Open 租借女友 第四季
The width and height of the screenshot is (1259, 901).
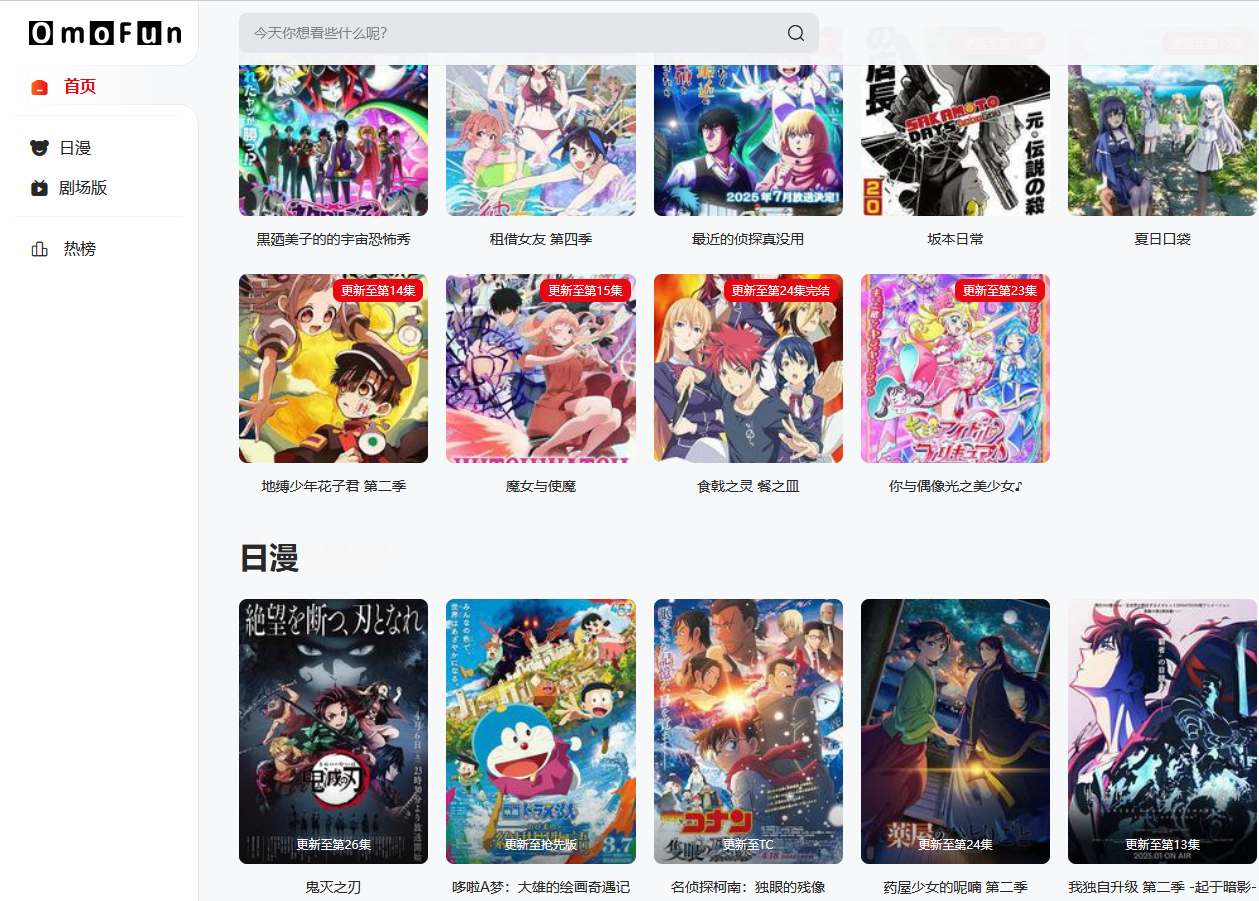click(540, 140)
